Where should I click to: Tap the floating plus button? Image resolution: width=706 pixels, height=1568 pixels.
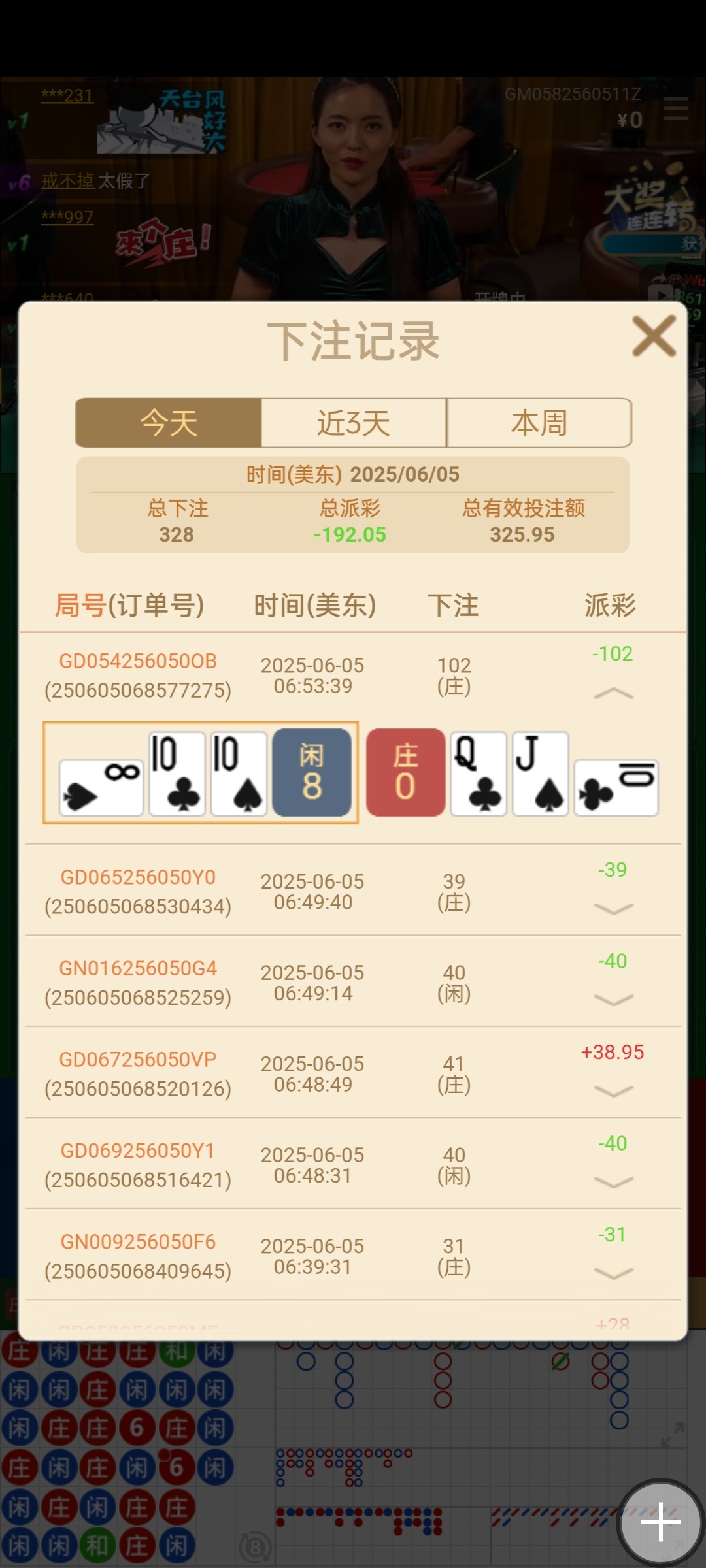point(660,1522)
